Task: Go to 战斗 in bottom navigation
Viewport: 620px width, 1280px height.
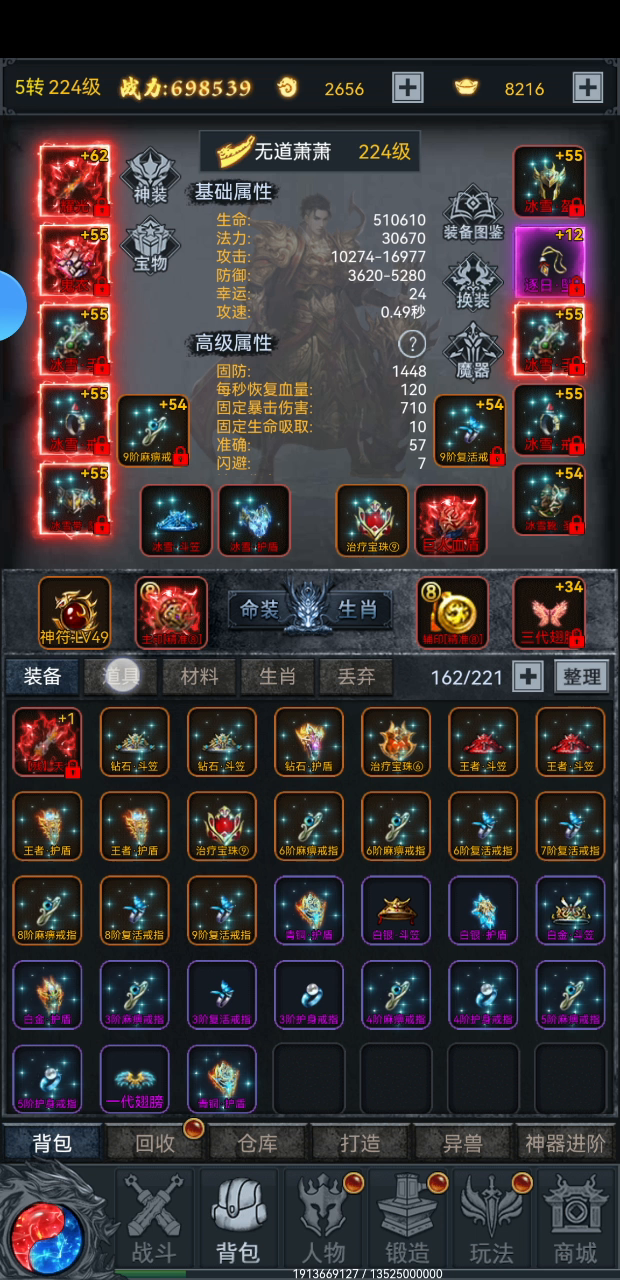Action: point(153,1220)
